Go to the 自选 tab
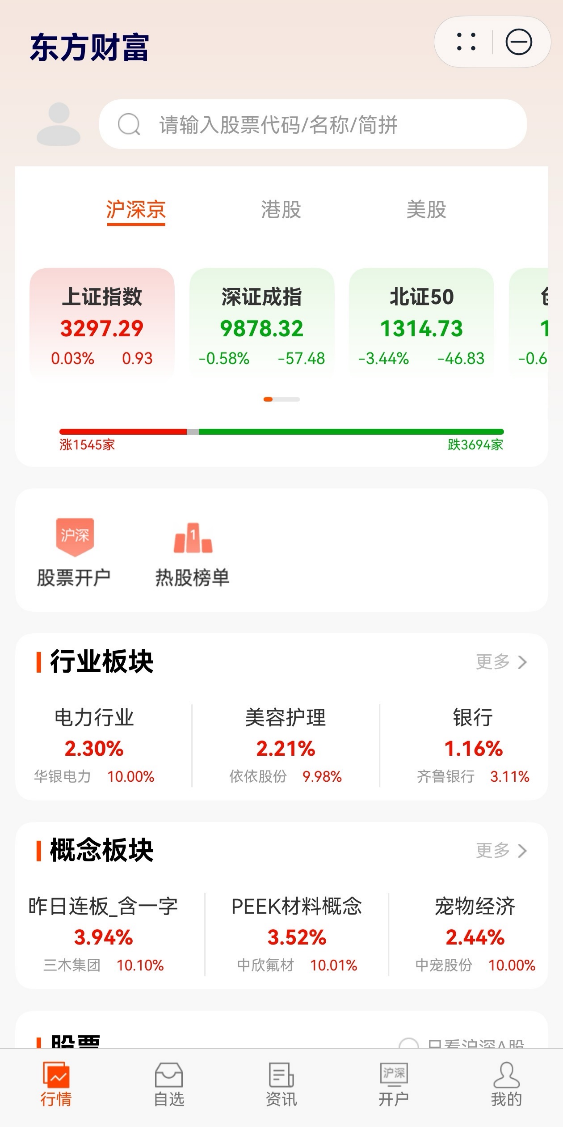The height and width of the screenshot is (1127, 563). (x=169, y=1085)
